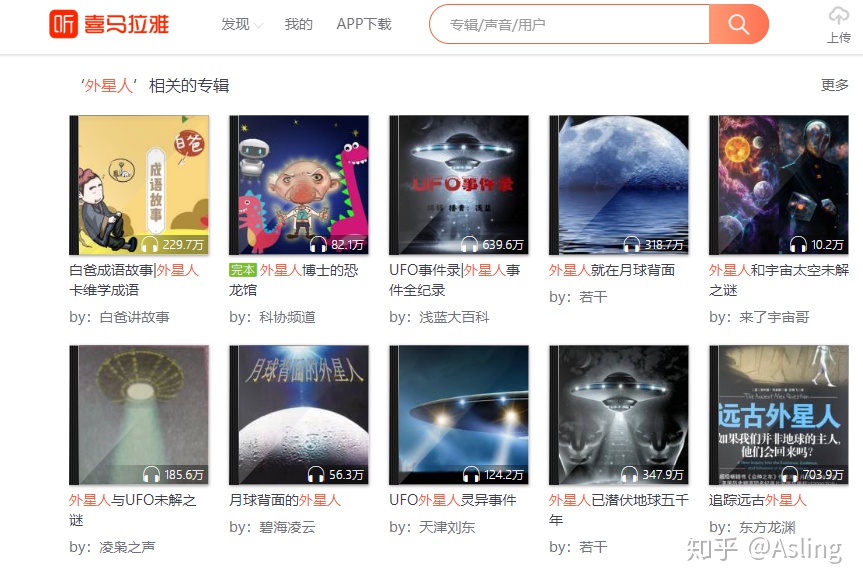
Task: Open the 喜马拉雅 home logo
Action: [109, 24]
